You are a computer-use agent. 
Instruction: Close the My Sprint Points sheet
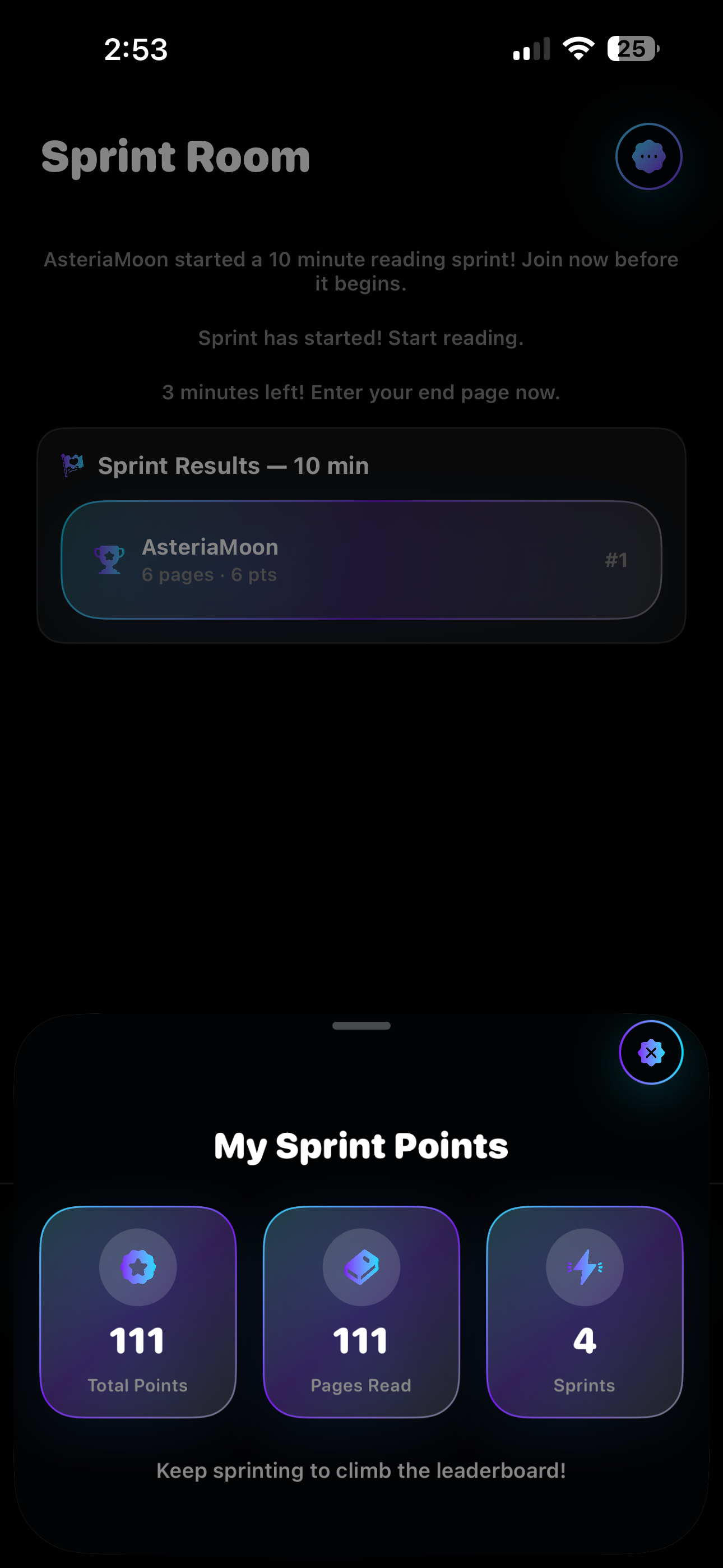click(651, 1052)
